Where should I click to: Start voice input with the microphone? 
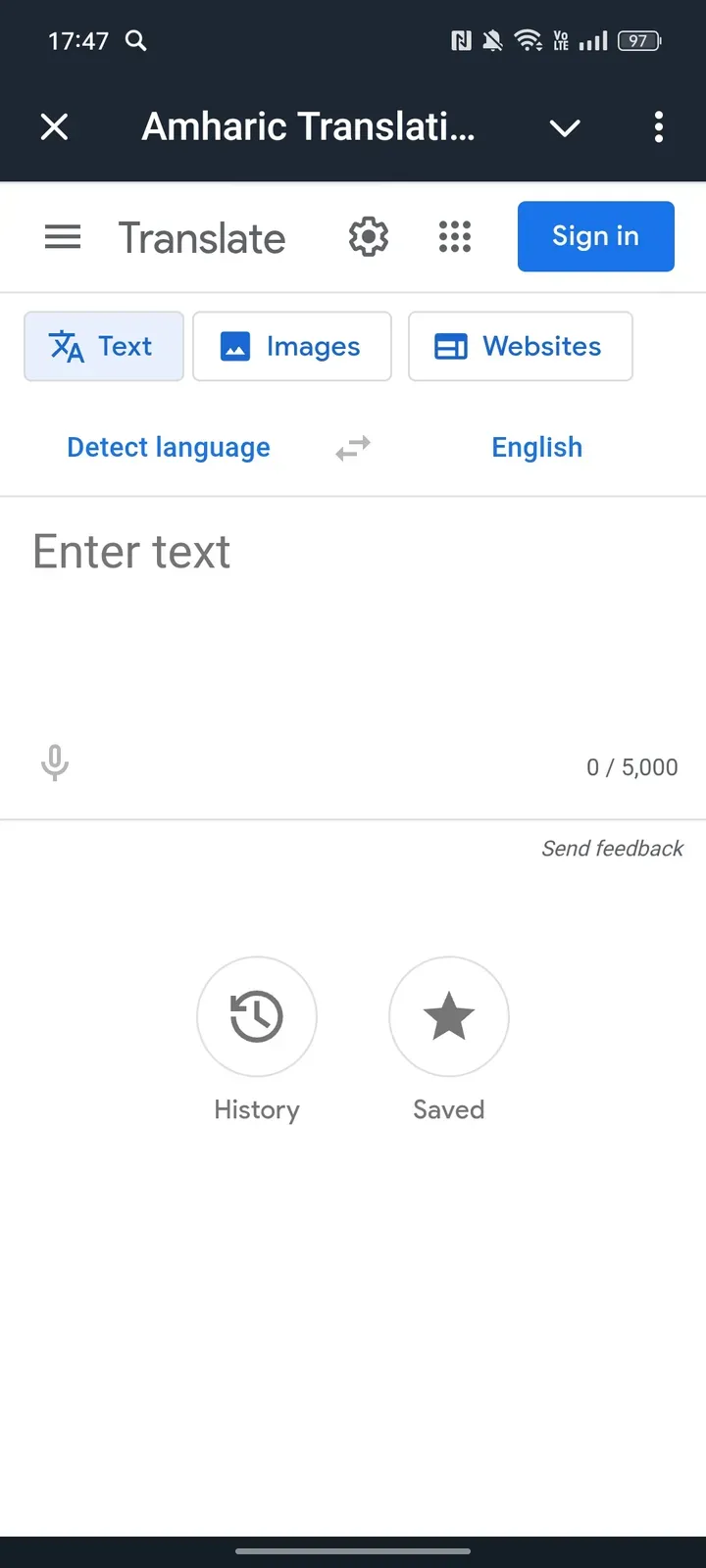pos(55,762)
